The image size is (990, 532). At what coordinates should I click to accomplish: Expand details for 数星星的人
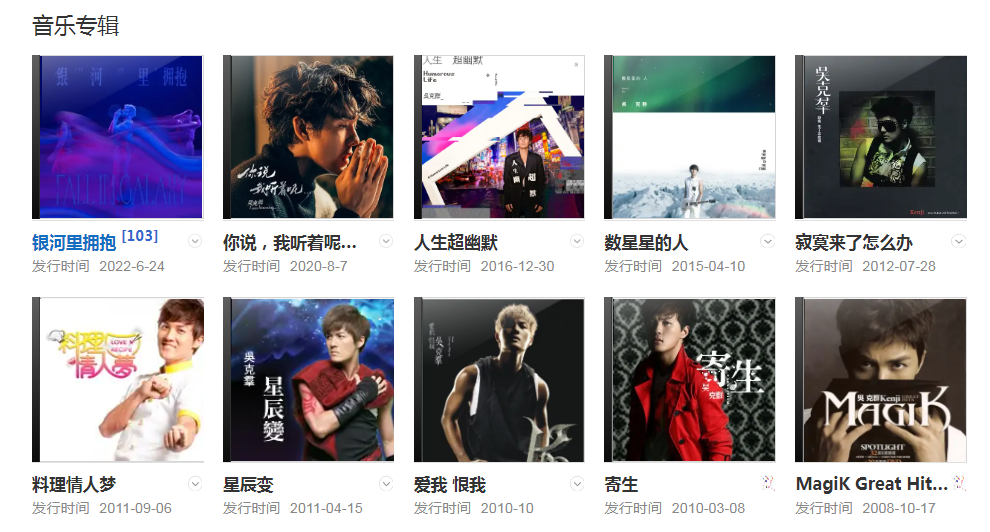pos(768,241)
